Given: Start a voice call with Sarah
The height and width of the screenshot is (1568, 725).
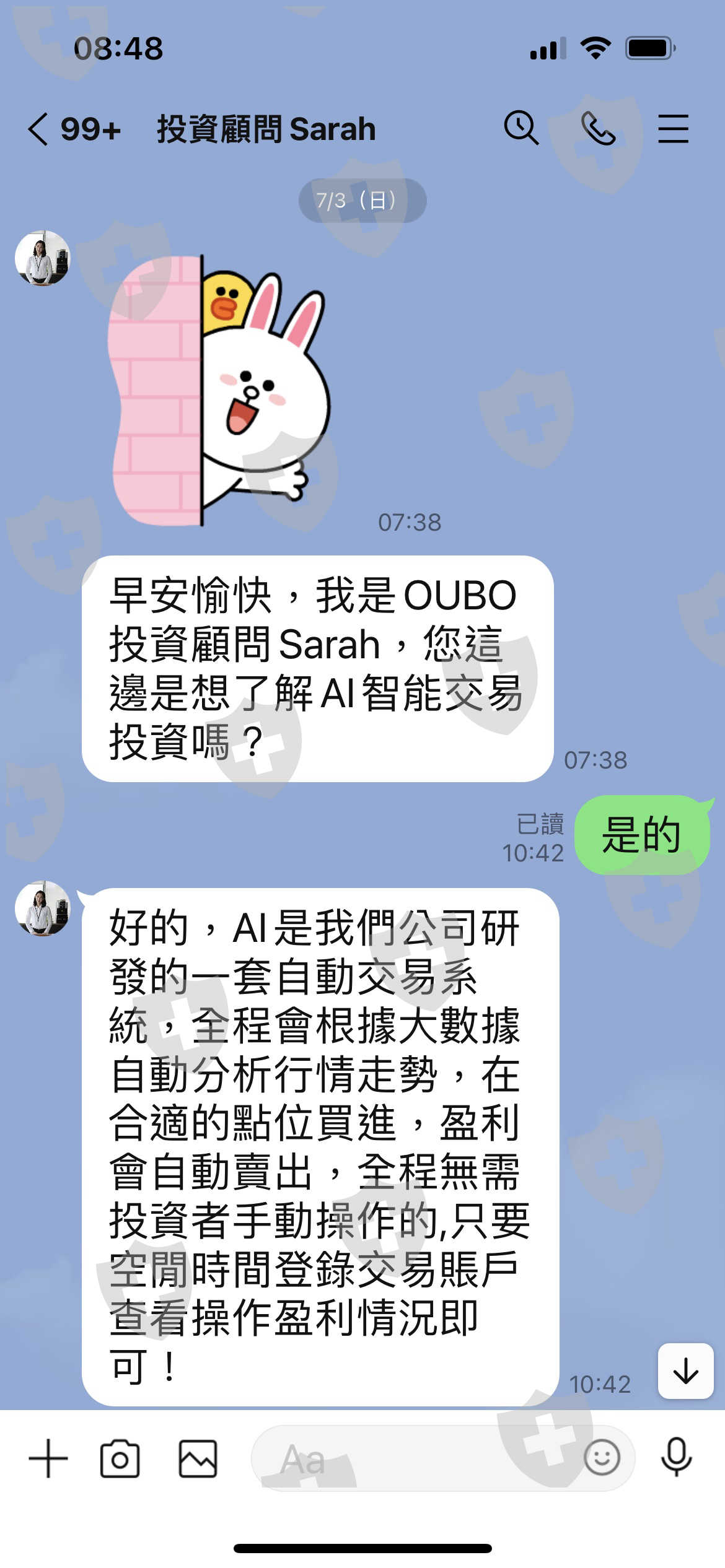Looking at the screenshot, I should tap(598, 129).
